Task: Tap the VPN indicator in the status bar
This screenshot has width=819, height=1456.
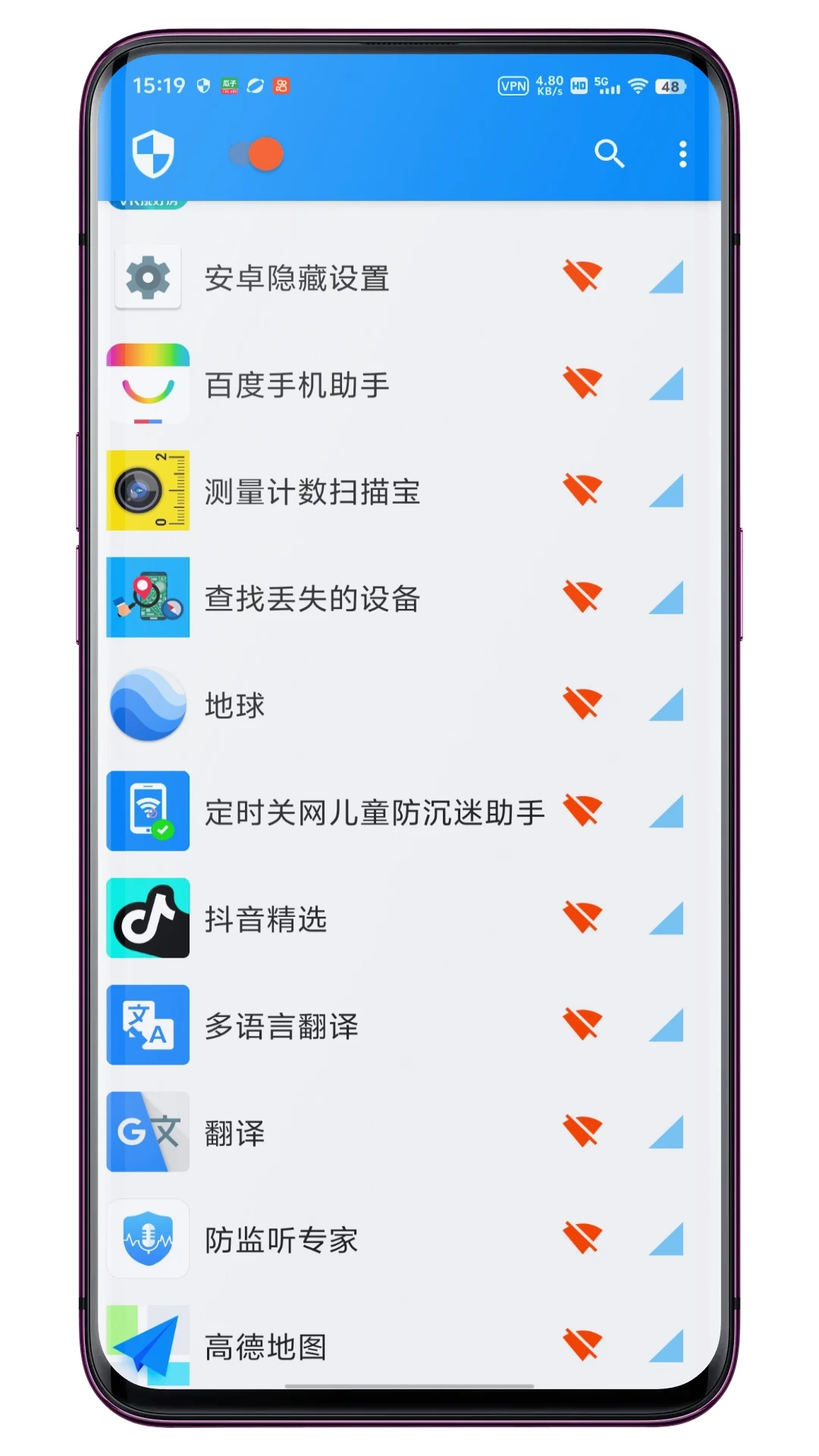Action: (x=513, y=86)
